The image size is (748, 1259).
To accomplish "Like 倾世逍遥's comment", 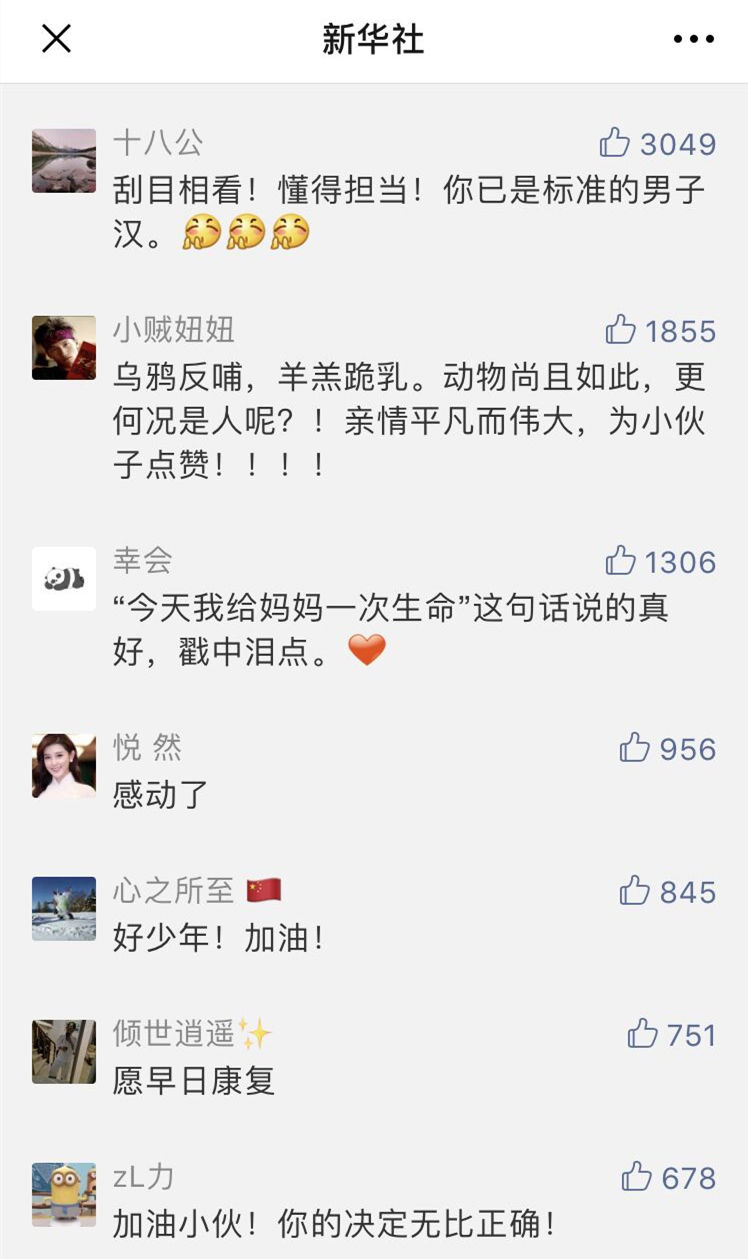I will tap(642, 1034).
